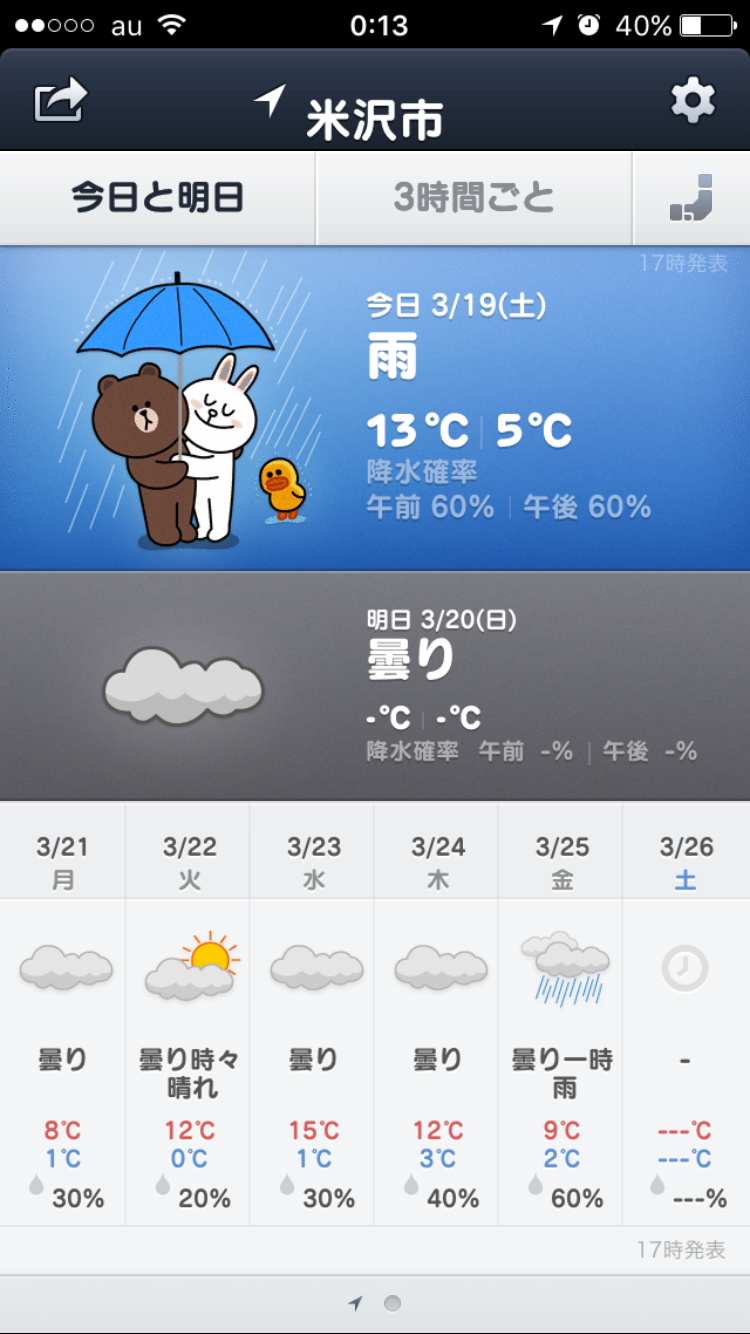Open tomorrow's 3/20 cloudy forecast card
Viewport: 750px width, 1334px height.
coord(375,686)
